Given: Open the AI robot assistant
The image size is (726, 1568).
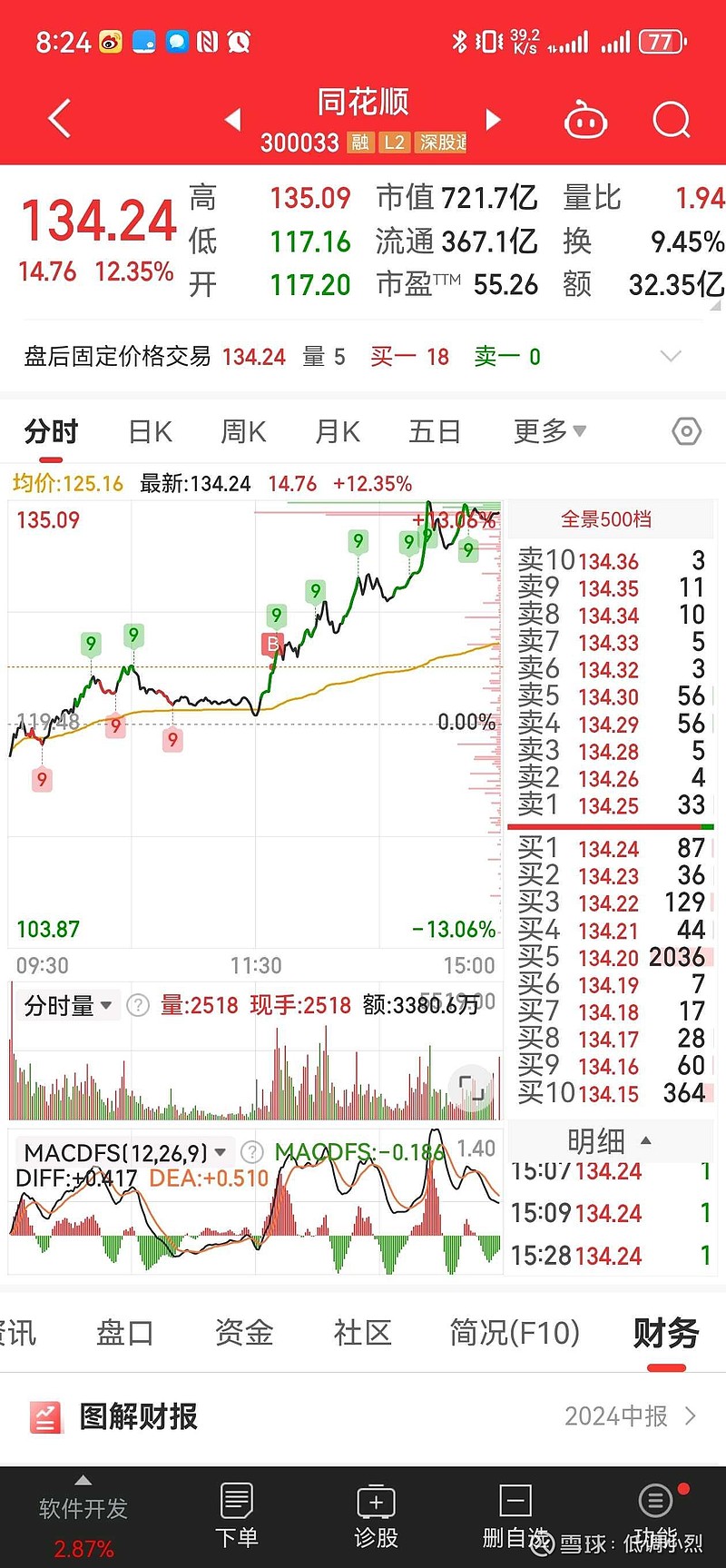Looking at the screenshot, I should click(x=585, y=119).
